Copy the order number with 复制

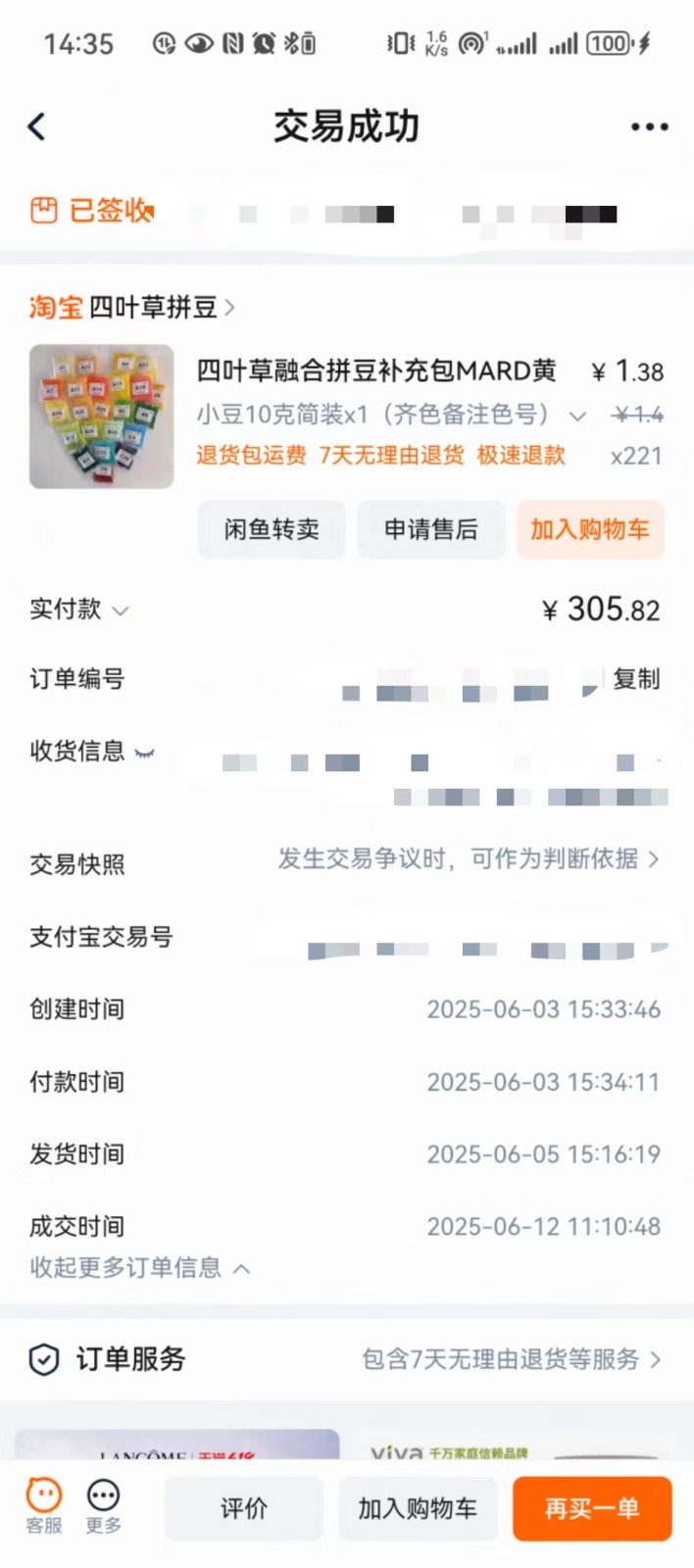[x=636, y=678]
